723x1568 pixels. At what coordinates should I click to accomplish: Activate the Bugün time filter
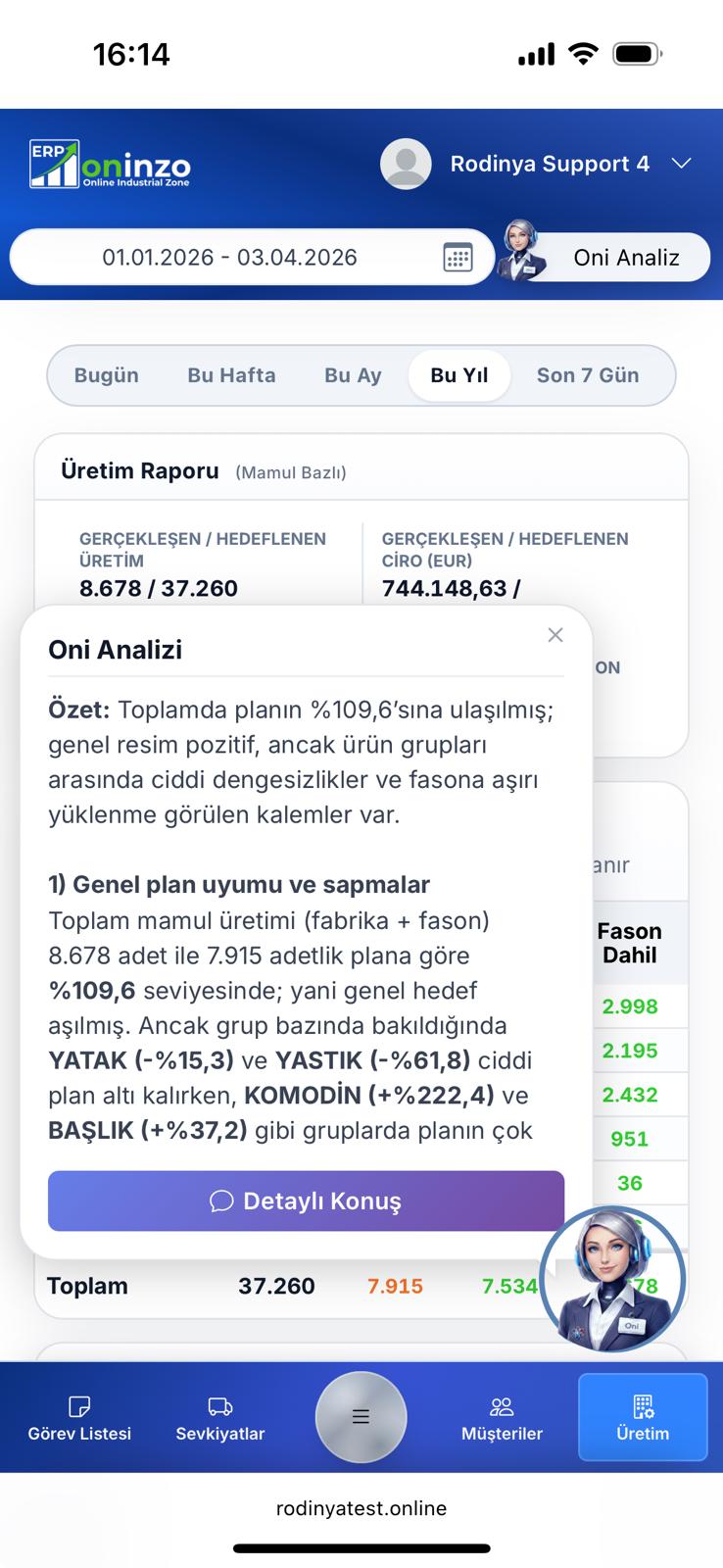[x=106, y=374]
